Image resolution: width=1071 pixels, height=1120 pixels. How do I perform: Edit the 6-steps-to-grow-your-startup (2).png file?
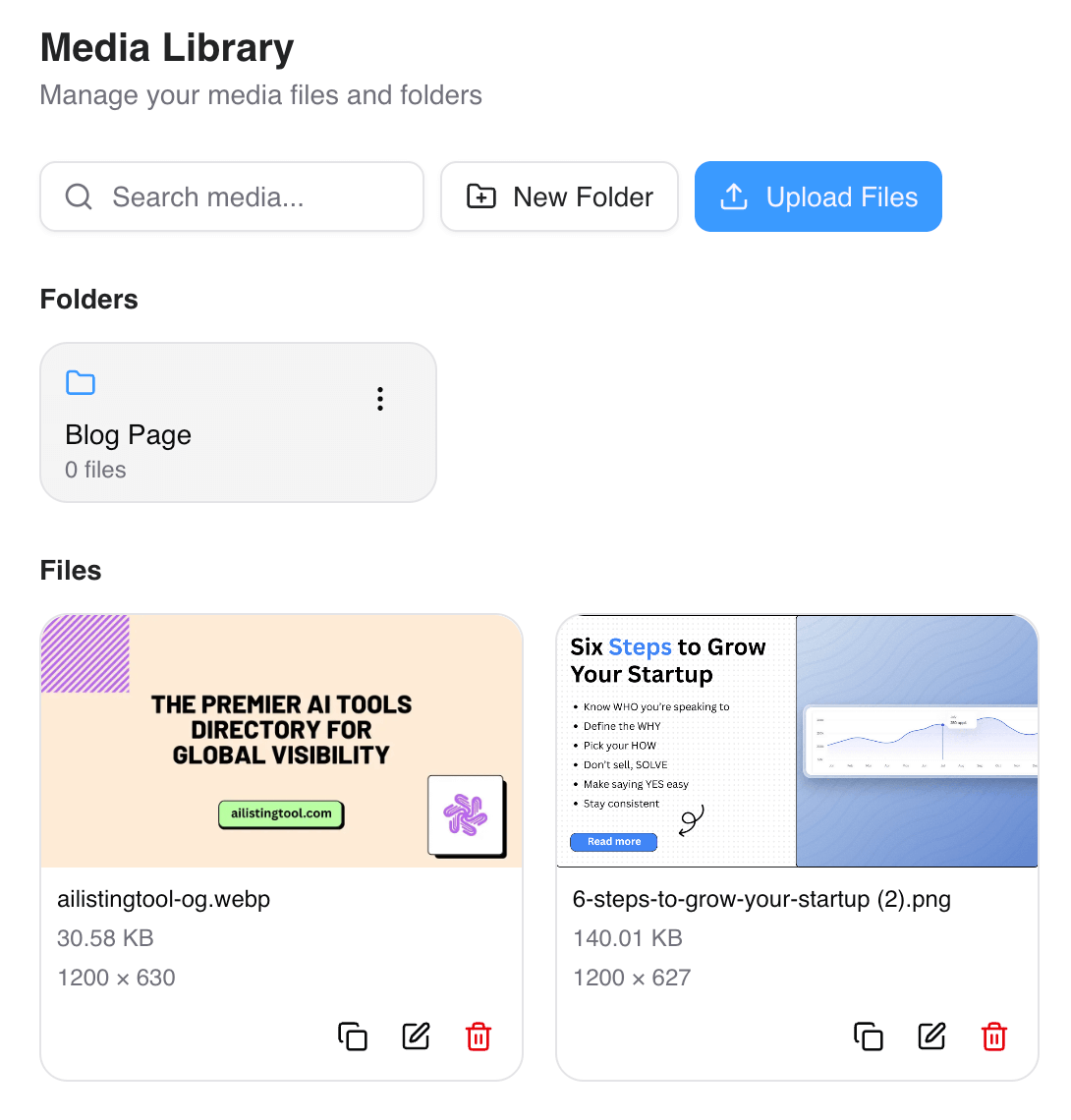click(931, 1036)
